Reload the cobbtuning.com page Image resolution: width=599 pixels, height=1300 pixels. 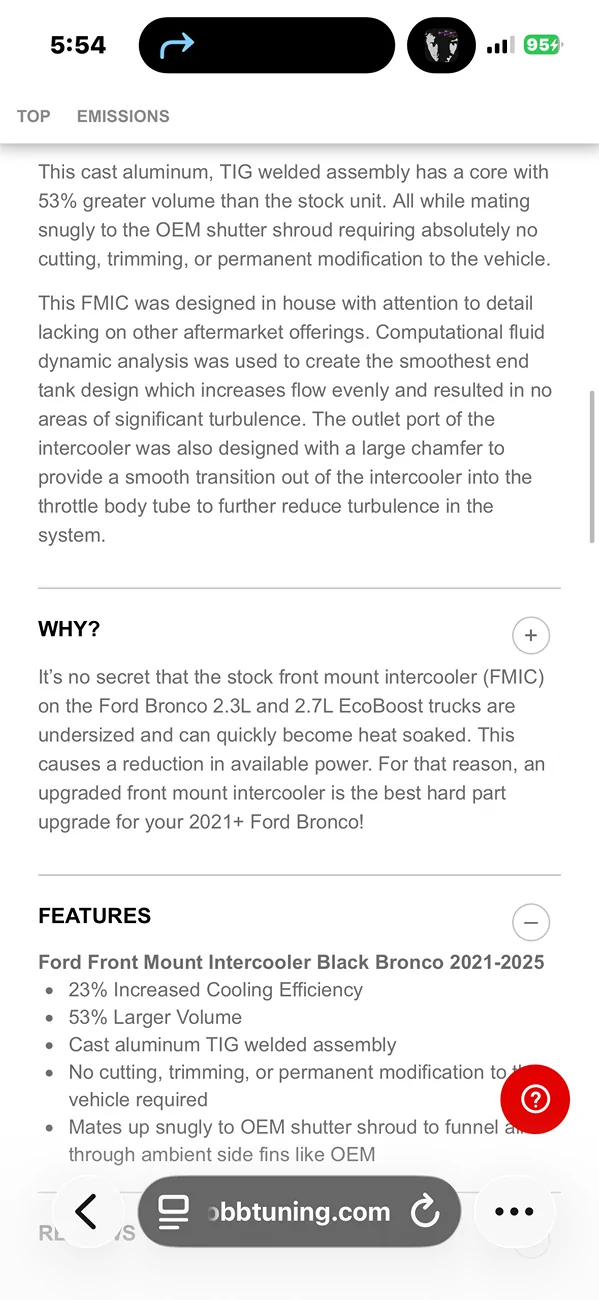pos(425,1212)
